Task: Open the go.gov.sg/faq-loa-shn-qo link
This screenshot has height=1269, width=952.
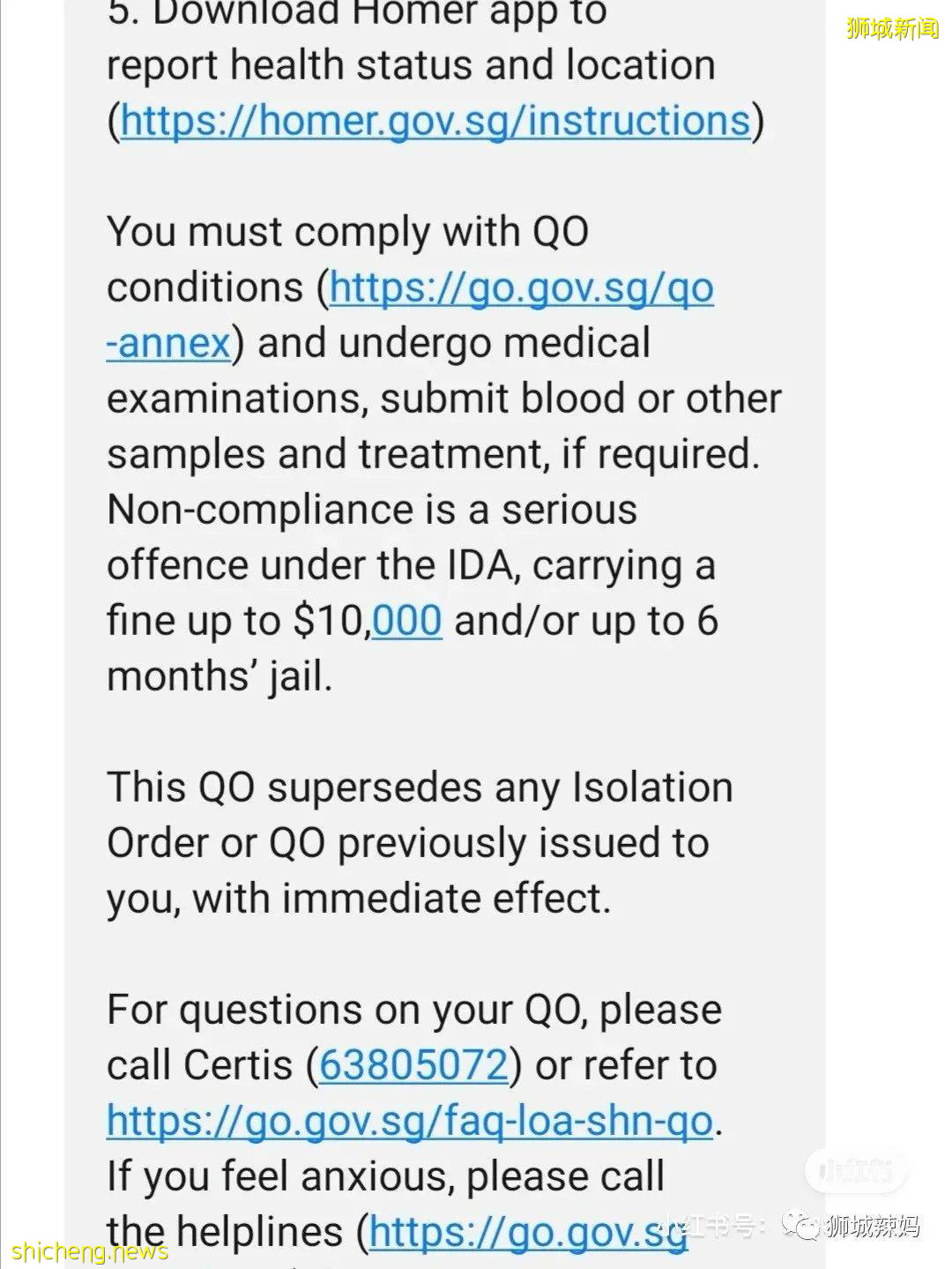Action: (x=409, y=1121)
